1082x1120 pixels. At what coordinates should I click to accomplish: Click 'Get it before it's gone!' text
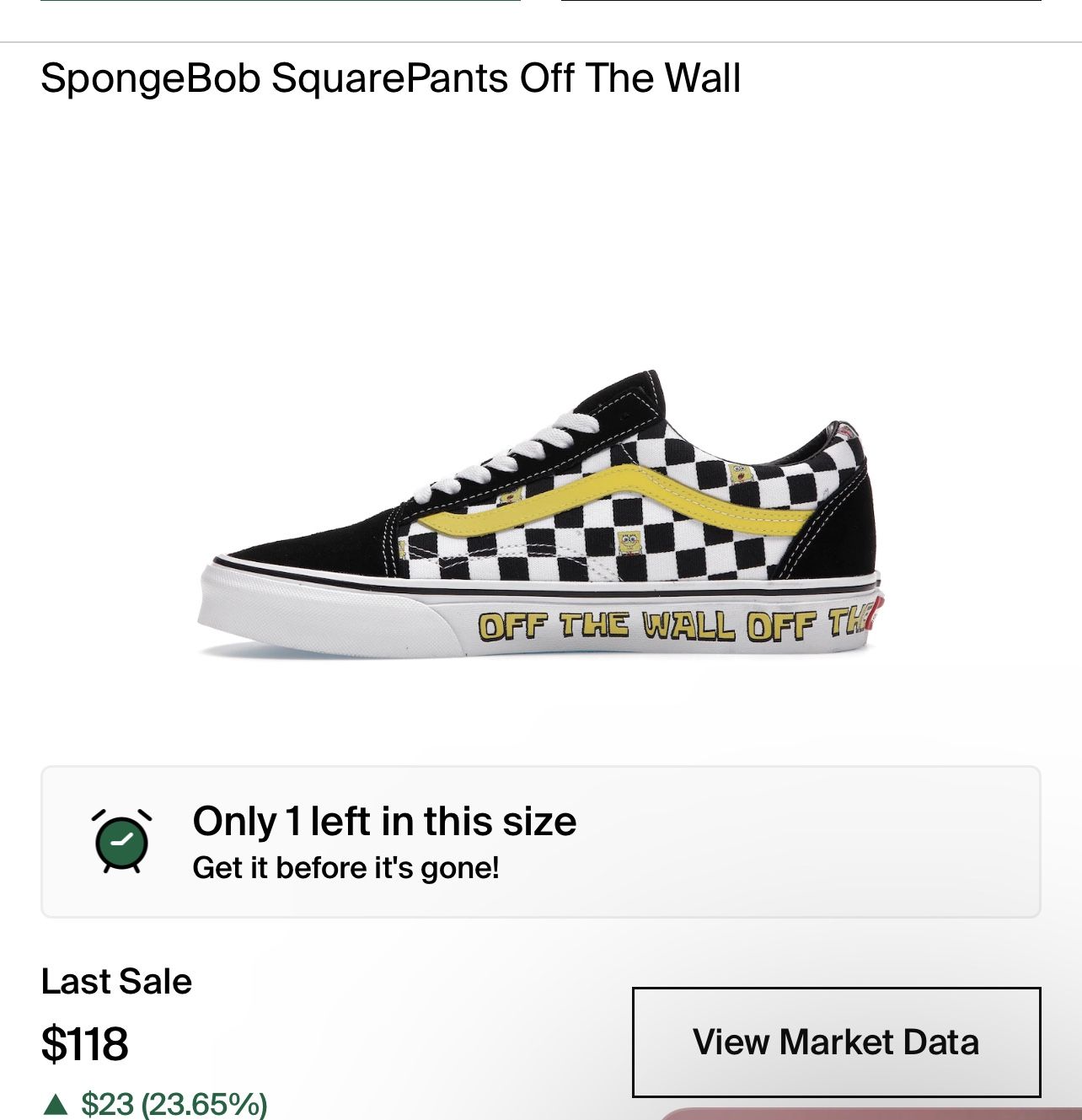pos(345,866)
